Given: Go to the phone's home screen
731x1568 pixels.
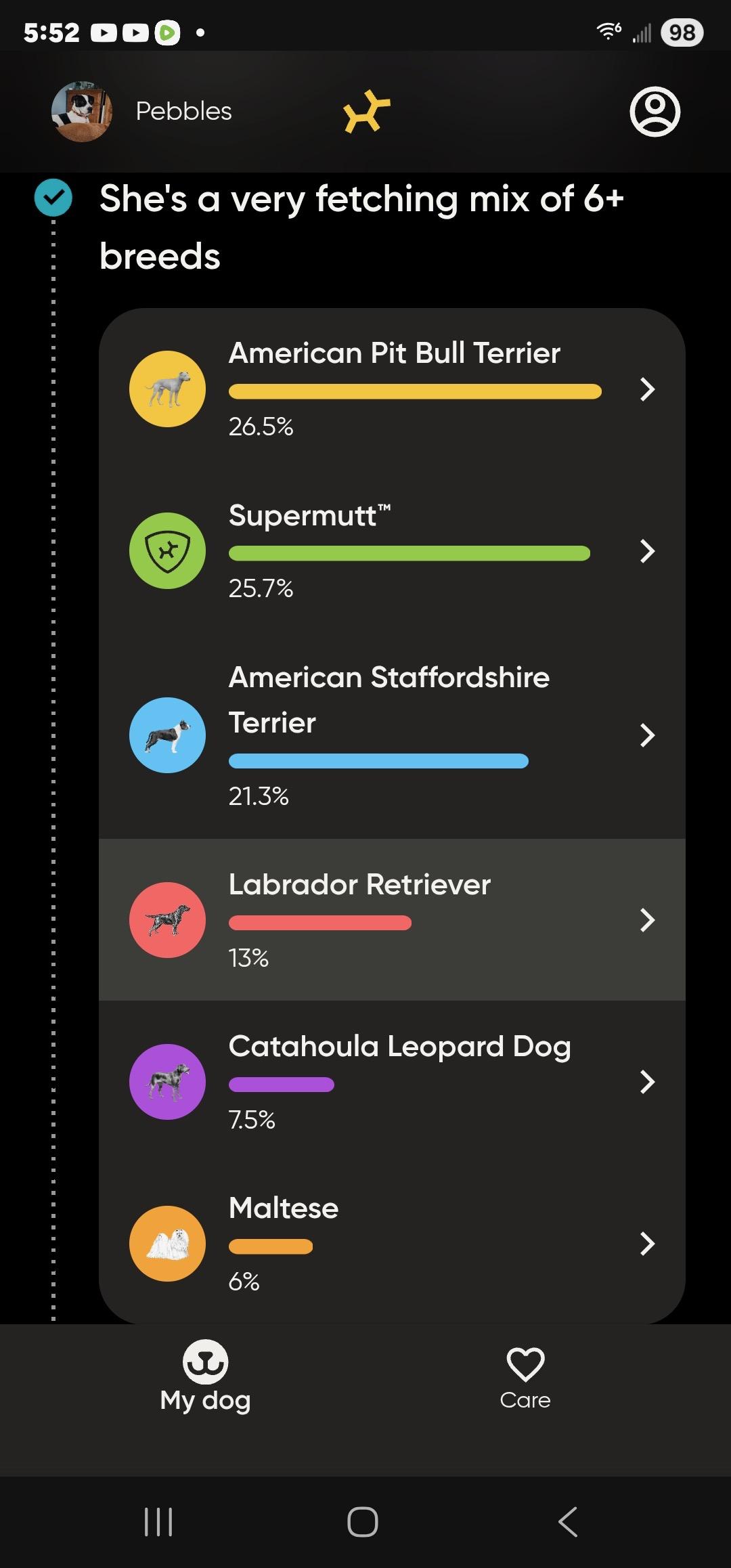Looking at the screenshot, I should 363,1522.
